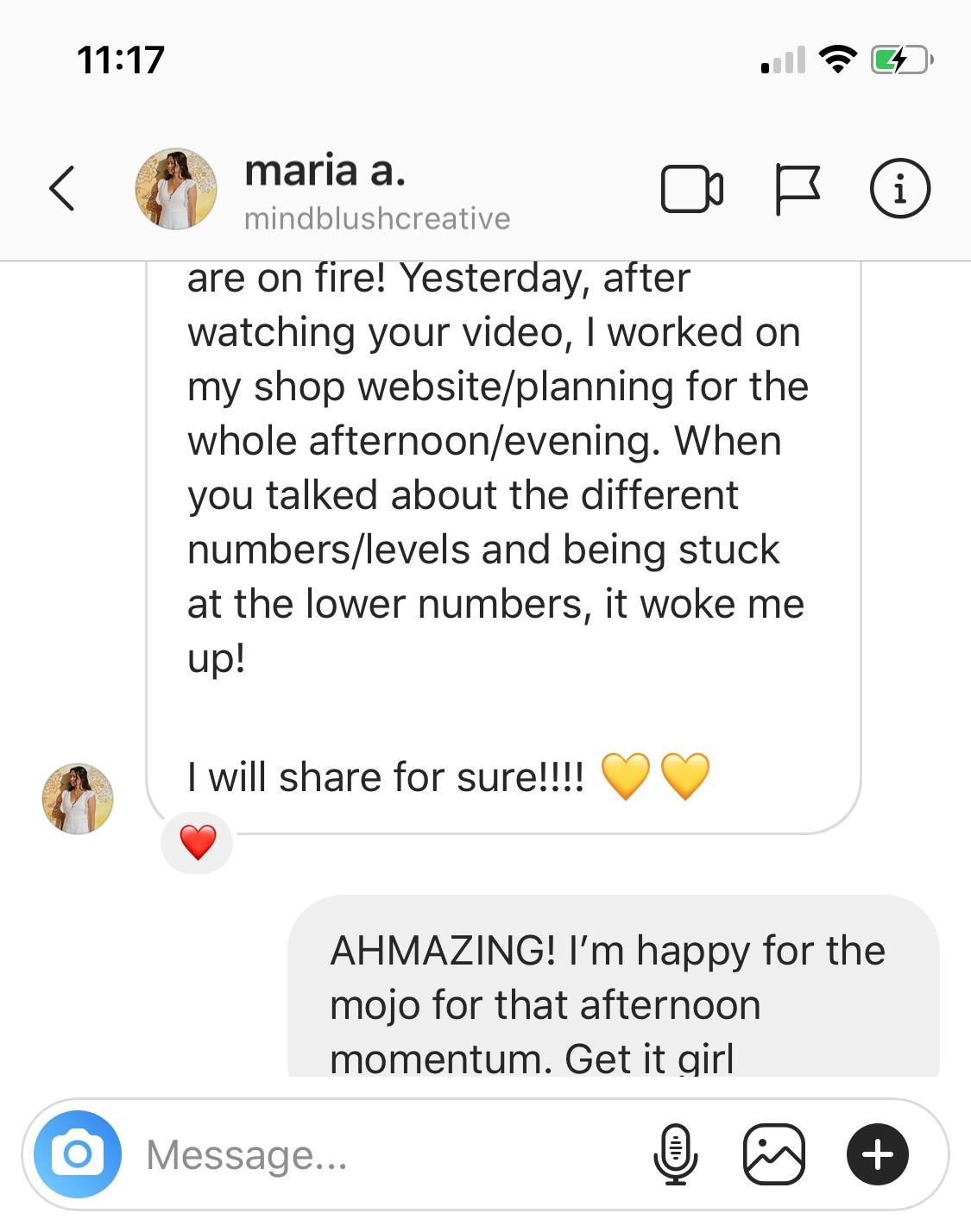The image size is (971, 1232).
Task: Open conversation info details
Action: click(899, 188)
